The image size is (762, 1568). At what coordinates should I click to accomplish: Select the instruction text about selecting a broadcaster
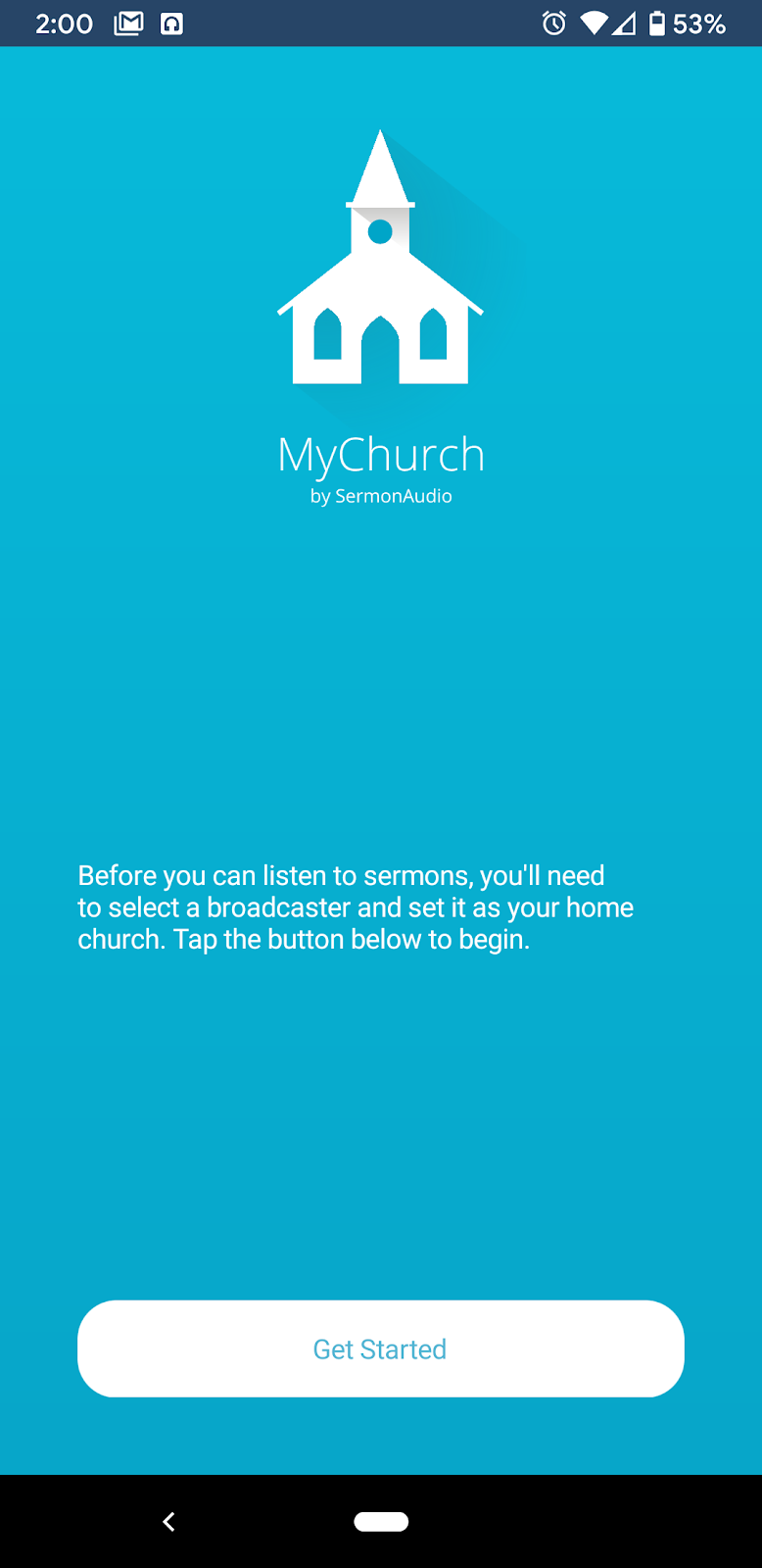356,906
